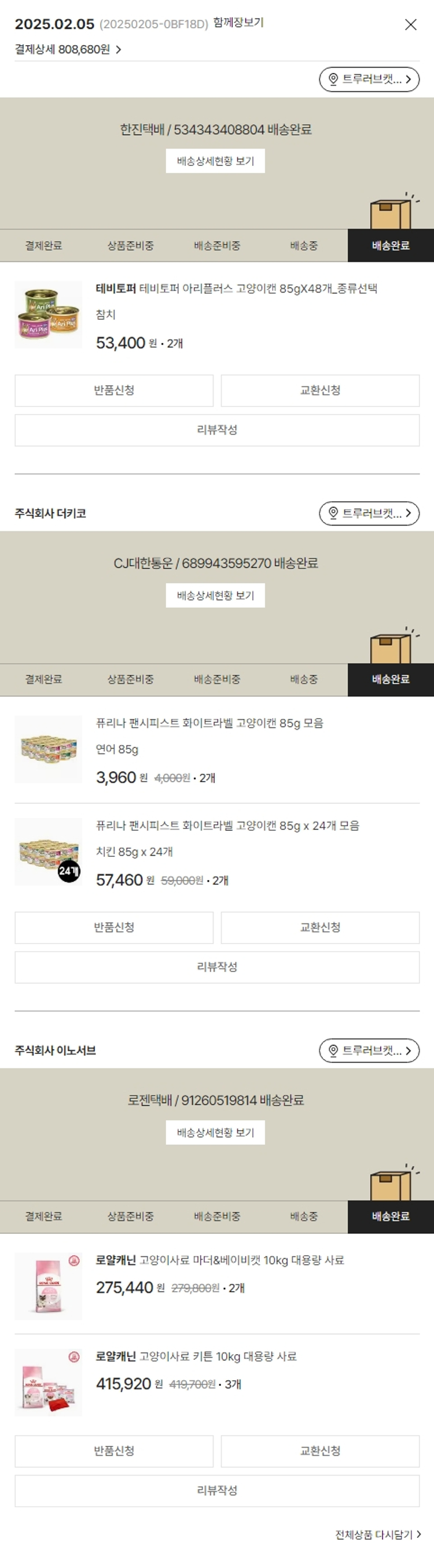Request 교환신청 for 테비토퍼 cat cans
This screenshot has width=434, height=1568.
click(x=320, y=390)
